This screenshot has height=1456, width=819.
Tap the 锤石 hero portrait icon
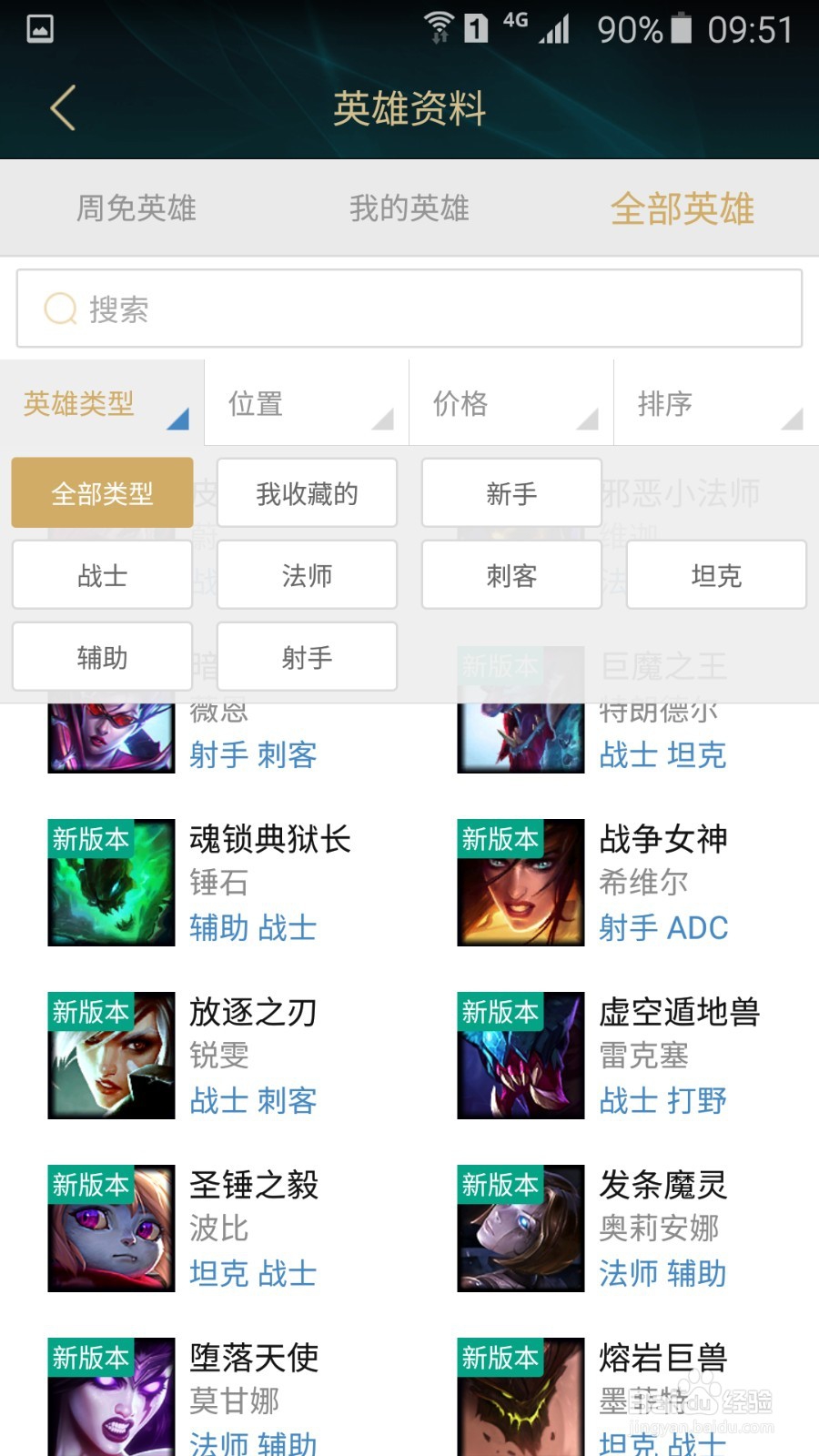click(110, 881)
